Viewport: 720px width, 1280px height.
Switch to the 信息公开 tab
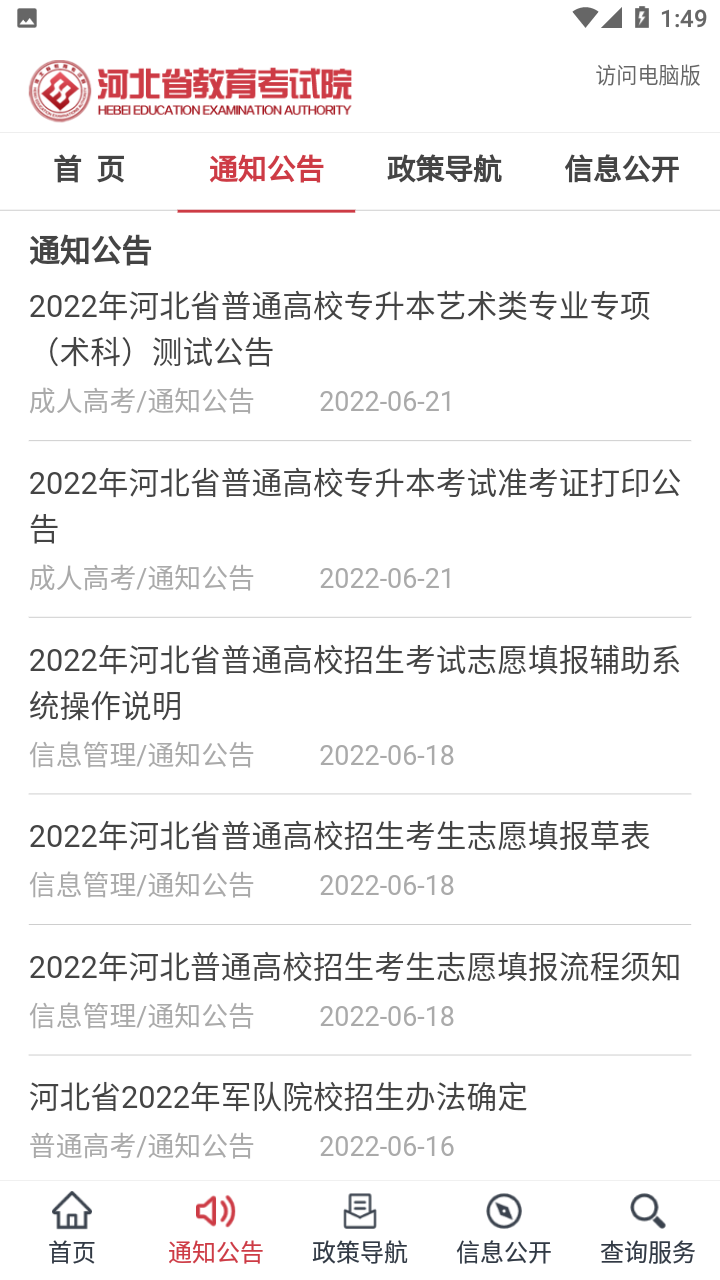[621, 170]
